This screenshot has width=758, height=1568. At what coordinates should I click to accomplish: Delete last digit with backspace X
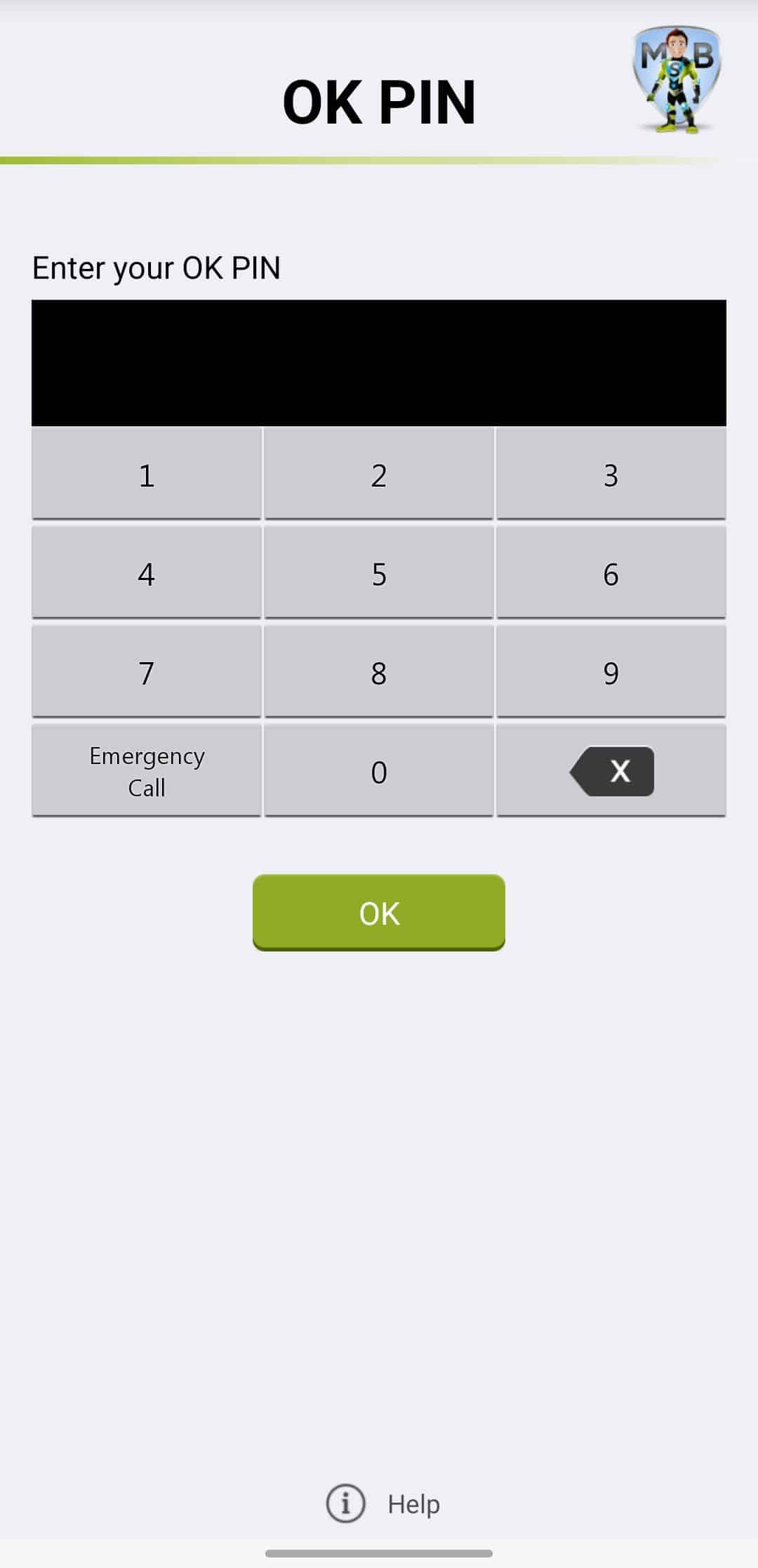pyautogui.click(x=612, y=771)
